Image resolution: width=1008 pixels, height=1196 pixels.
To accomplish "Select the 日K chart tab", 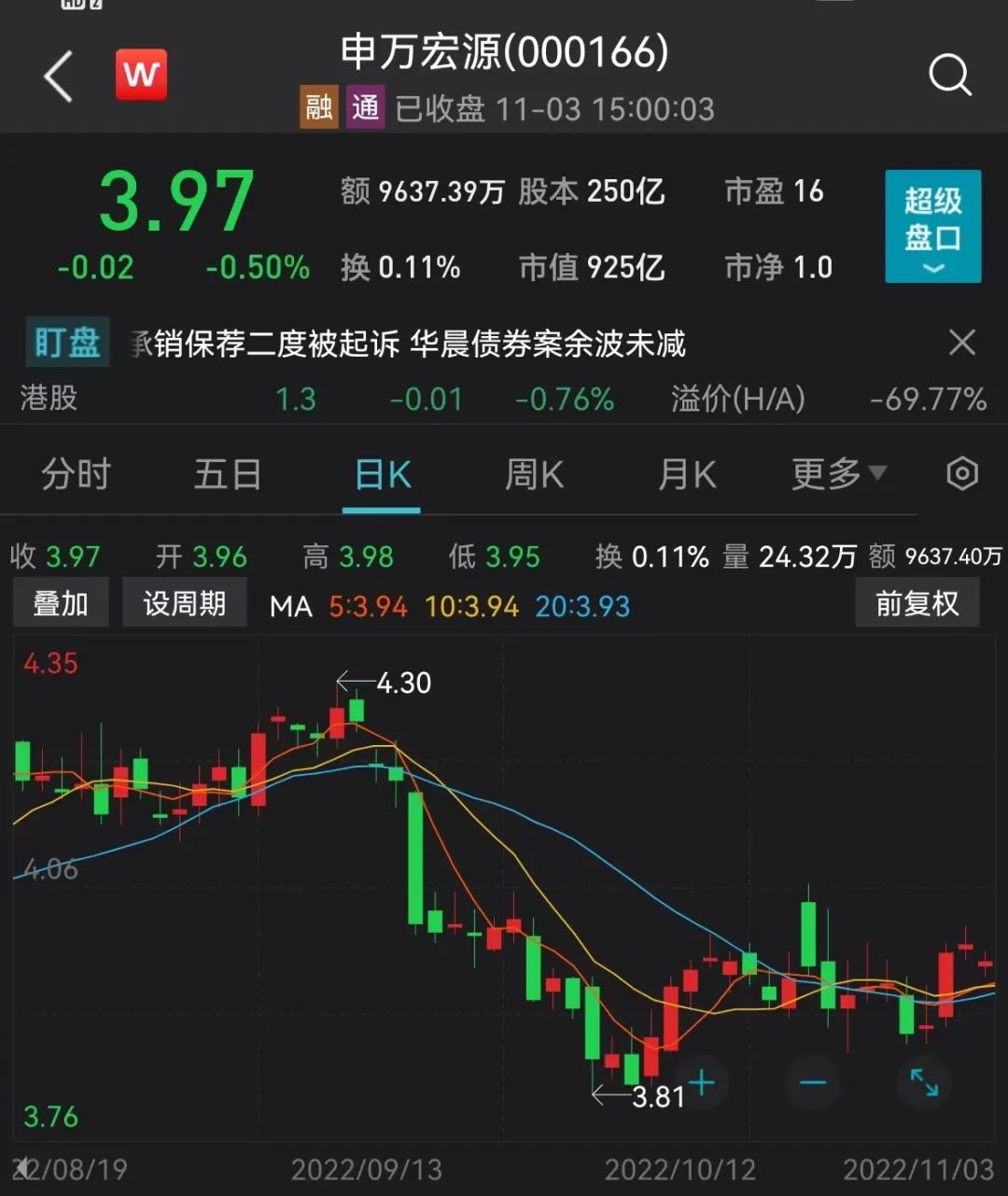I will point(383,474).
